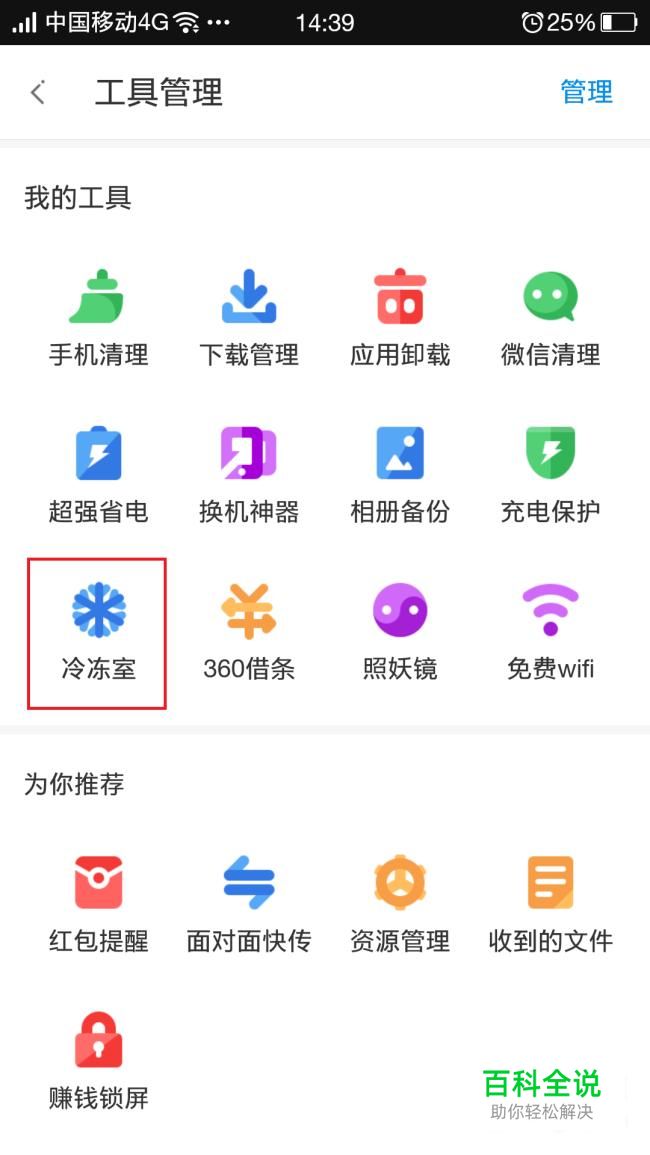Tap 管理 in the top right

[x=586, y=93]
